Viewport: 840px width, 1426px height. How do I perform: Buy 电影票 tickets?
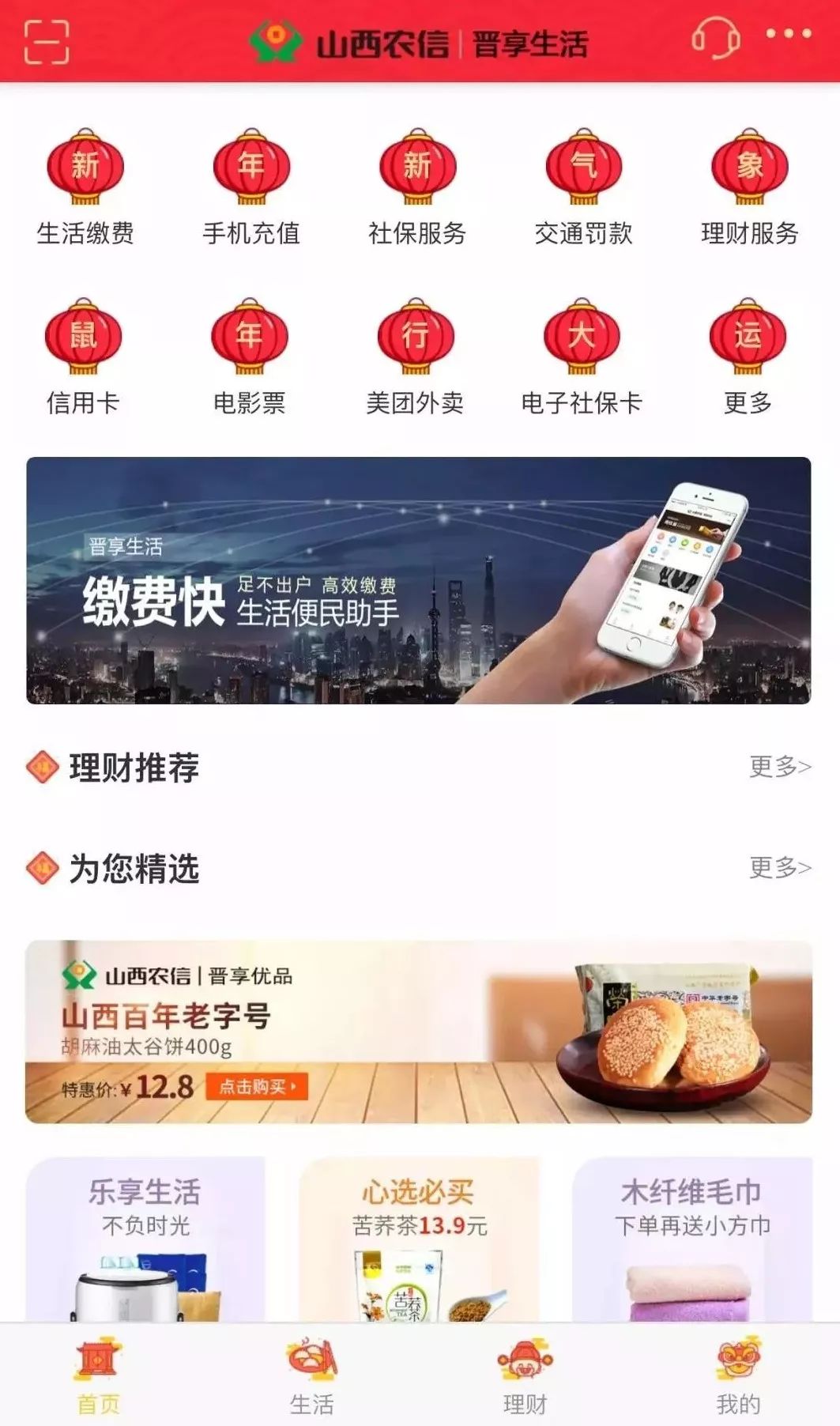point(249,356)
